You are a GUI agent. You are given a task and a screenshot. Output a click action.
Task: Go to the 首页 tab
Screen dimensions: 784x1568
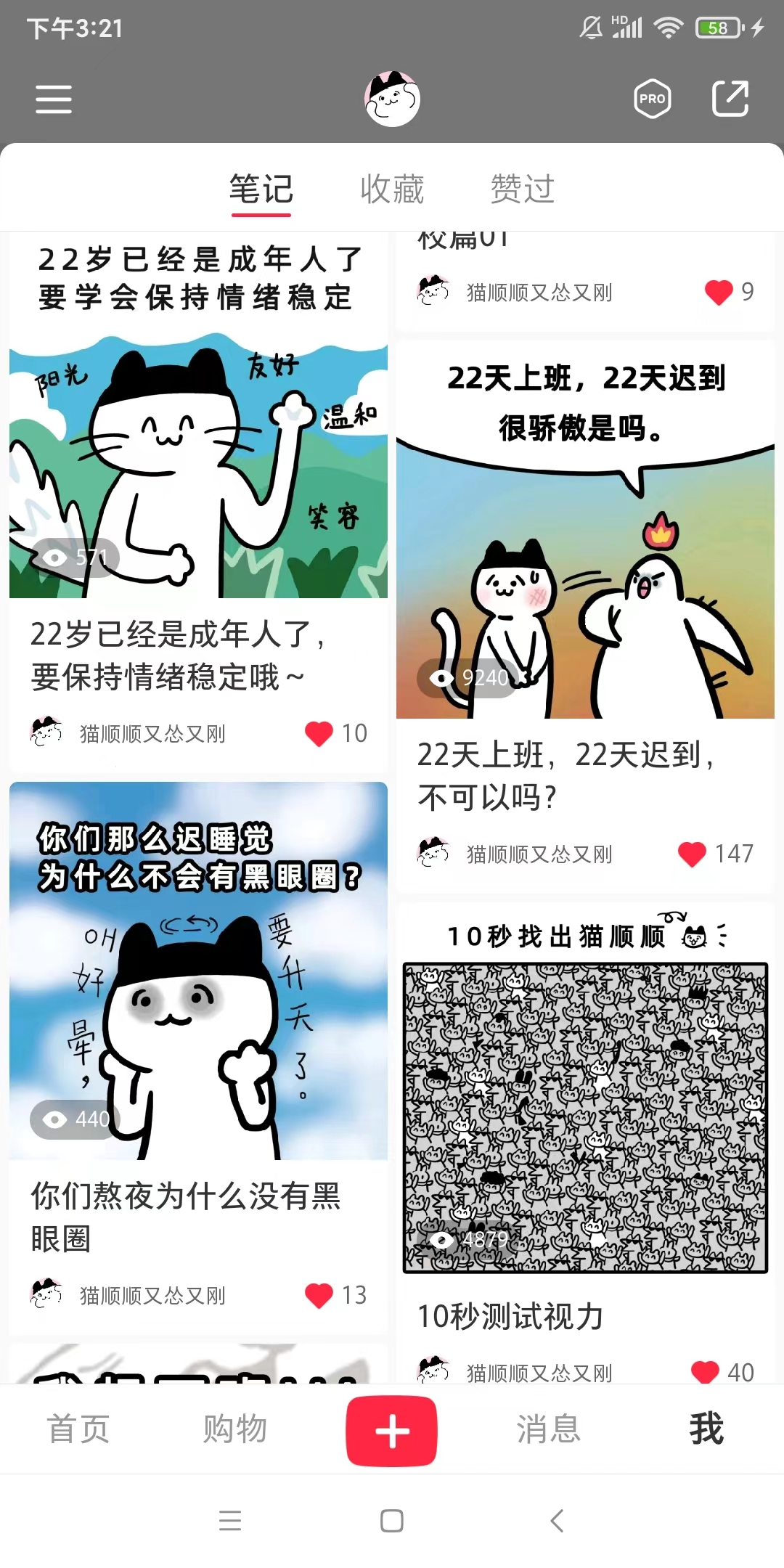click(78, 1429)
